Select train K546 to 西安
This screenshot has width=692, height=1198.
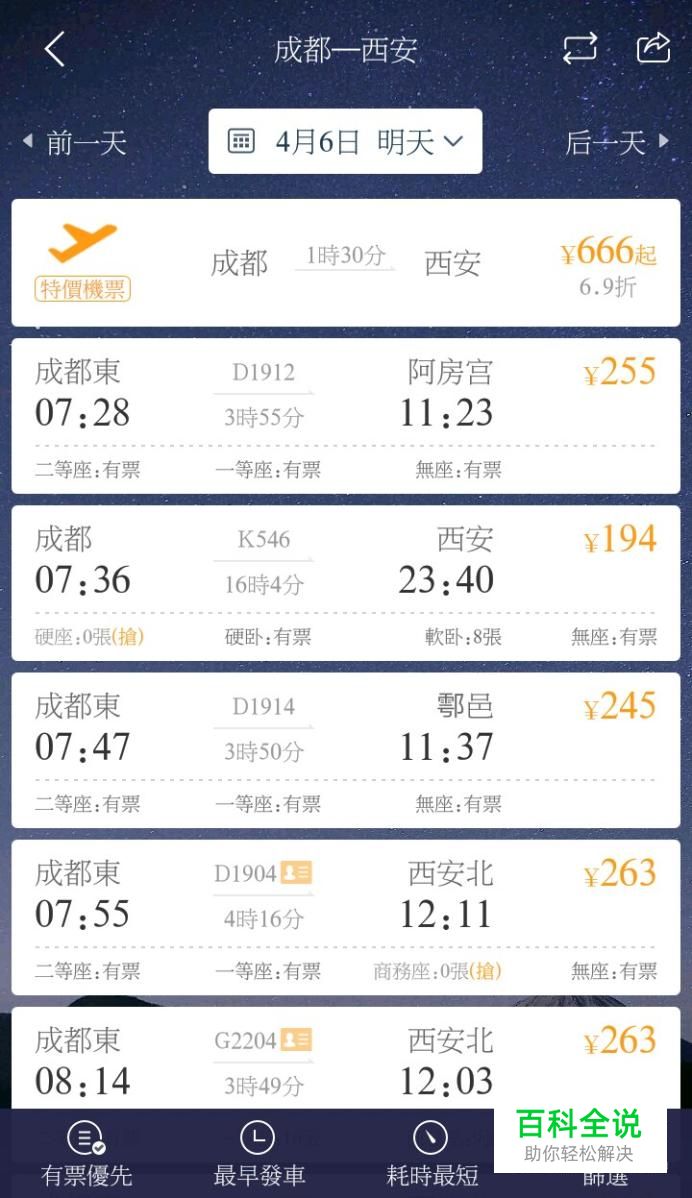(345, 584)
